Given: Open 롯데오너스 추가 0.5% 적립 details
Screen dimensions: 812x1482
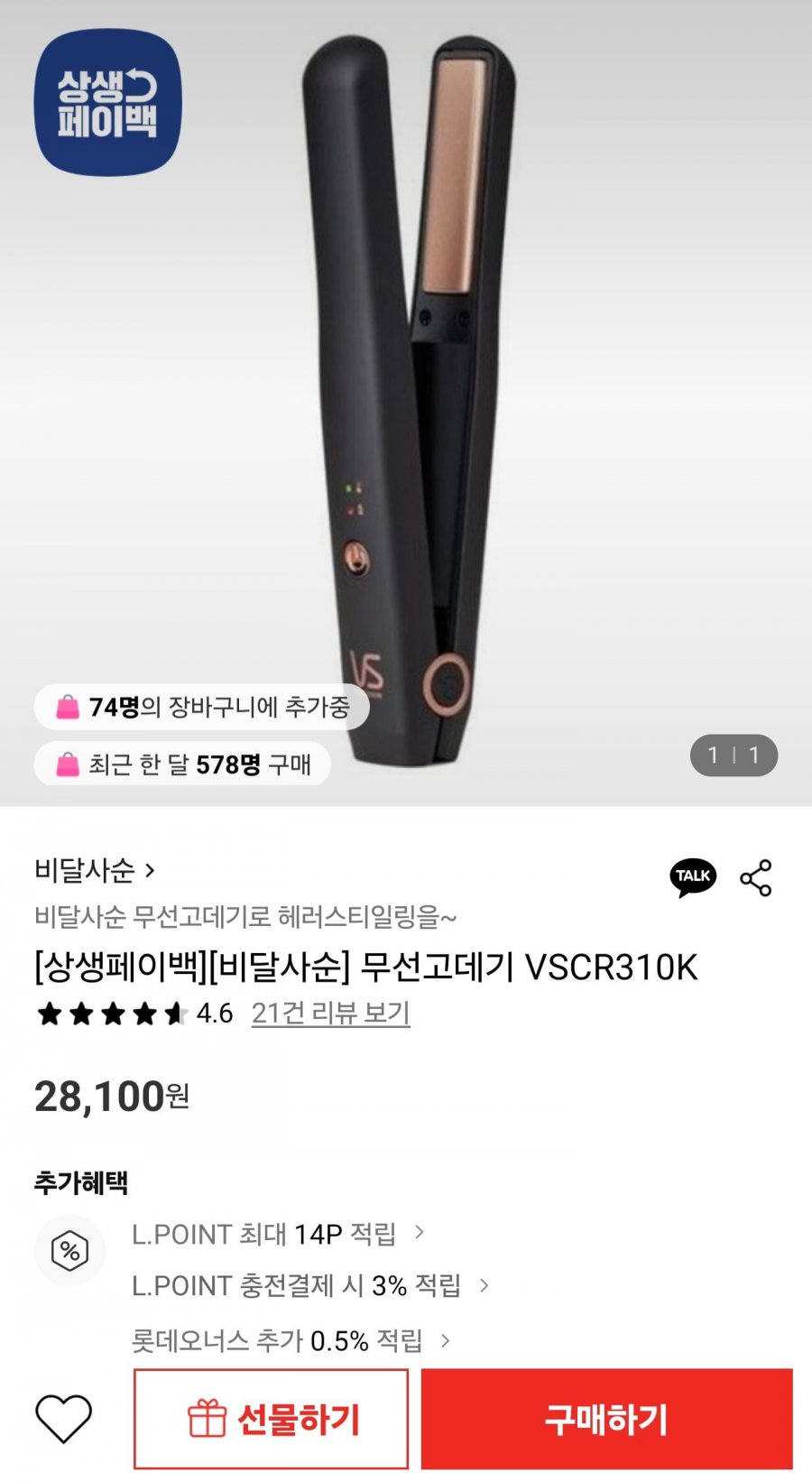Looking at the screenshot, I should (x=291, y=1340).
